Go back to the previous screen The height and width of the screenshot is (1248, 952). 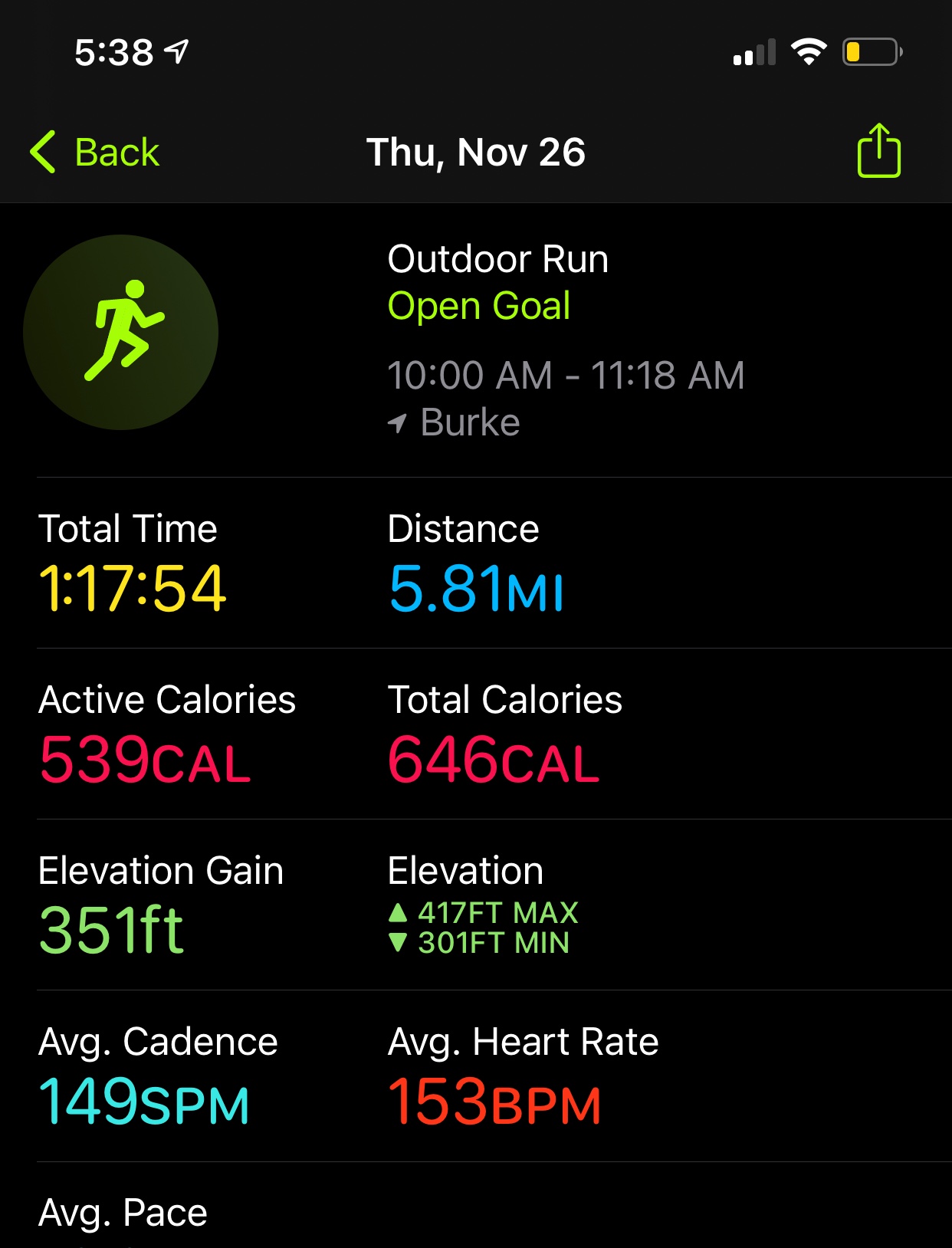point(95,152)
